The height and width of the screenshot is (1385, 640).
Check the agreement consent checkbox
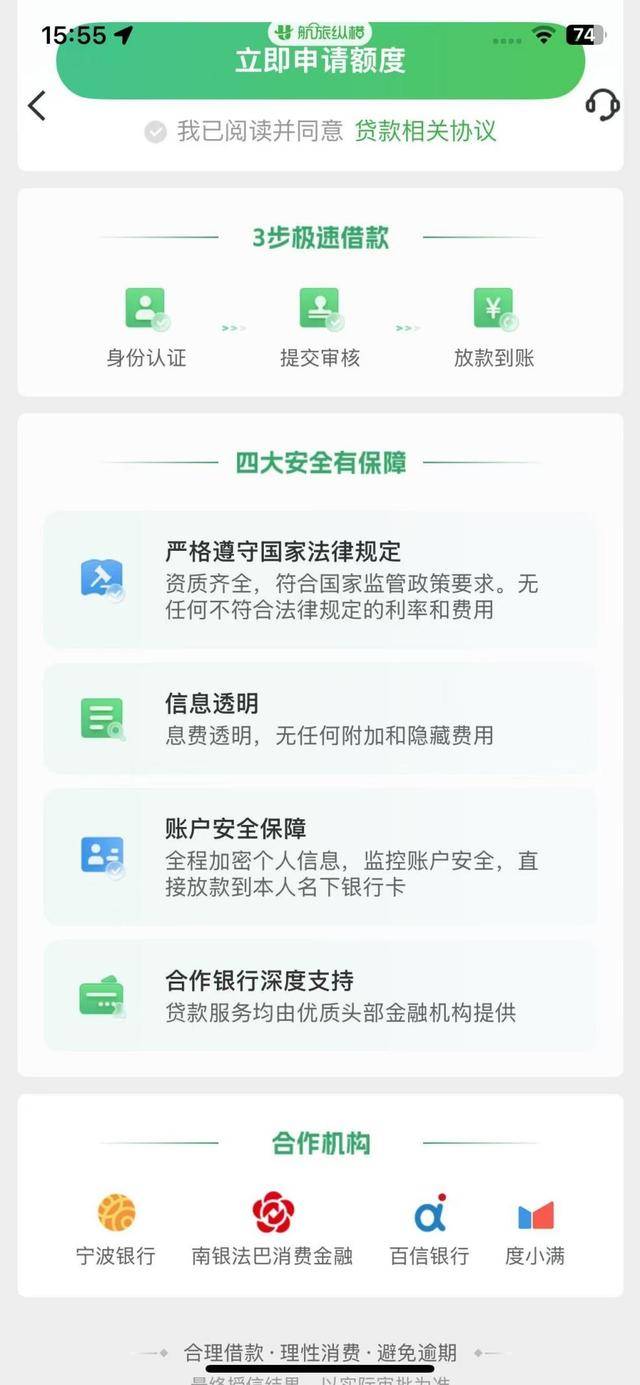pos(155,132)
